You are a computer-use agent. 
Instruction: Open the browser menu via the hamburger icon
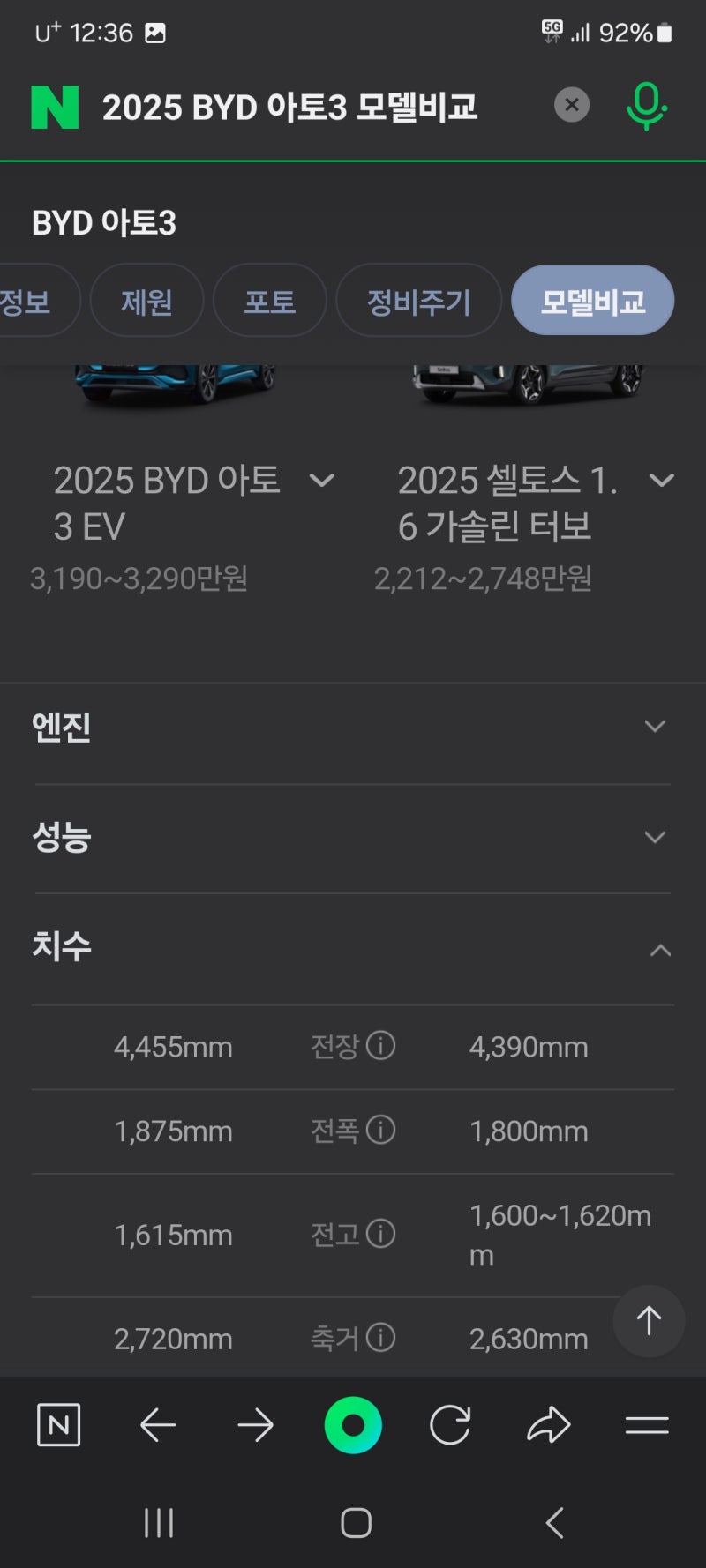pyautogui.click(x=647, y=1423)
